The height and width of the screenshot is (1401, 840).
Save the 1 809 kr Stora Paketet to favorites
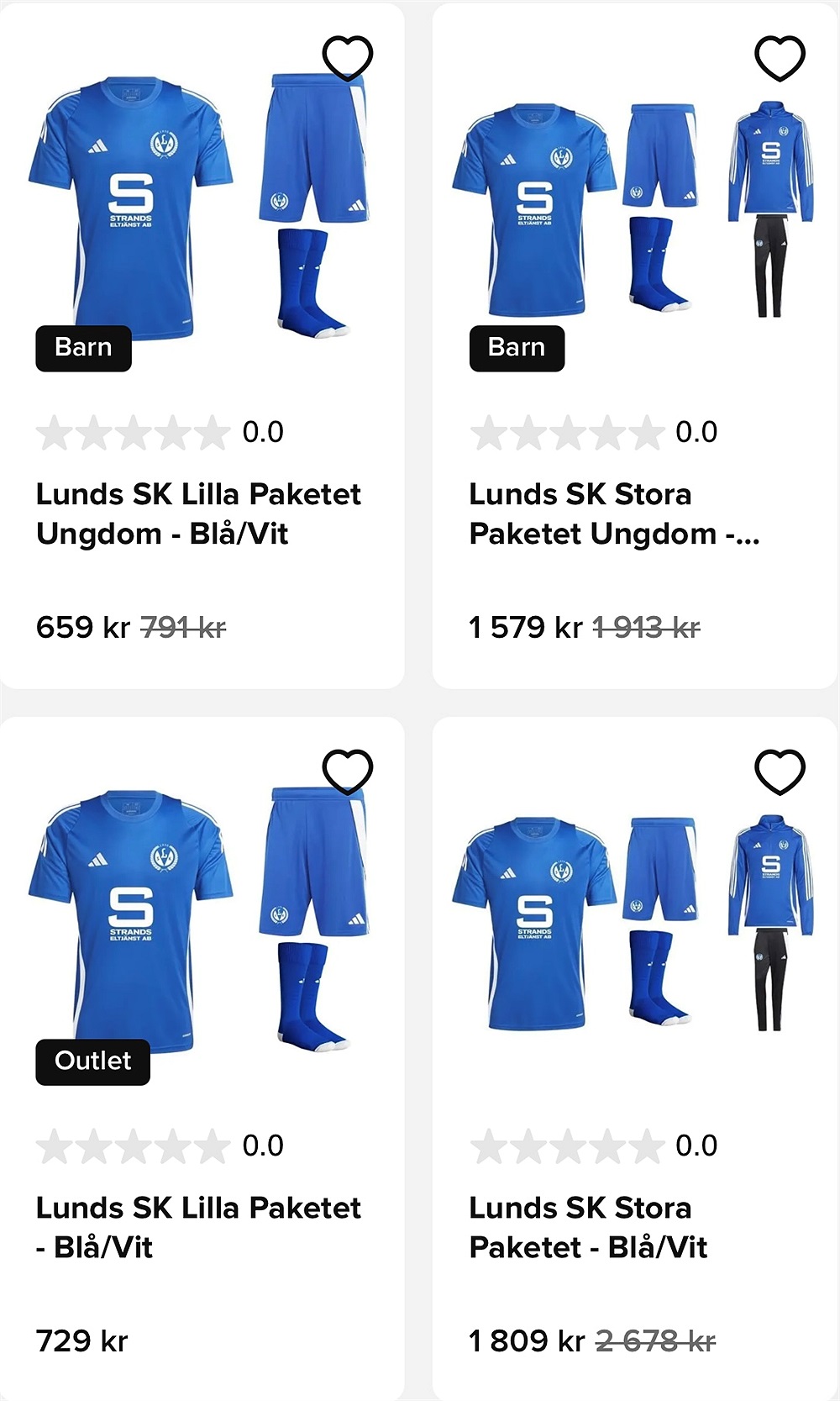pos(780,771)
